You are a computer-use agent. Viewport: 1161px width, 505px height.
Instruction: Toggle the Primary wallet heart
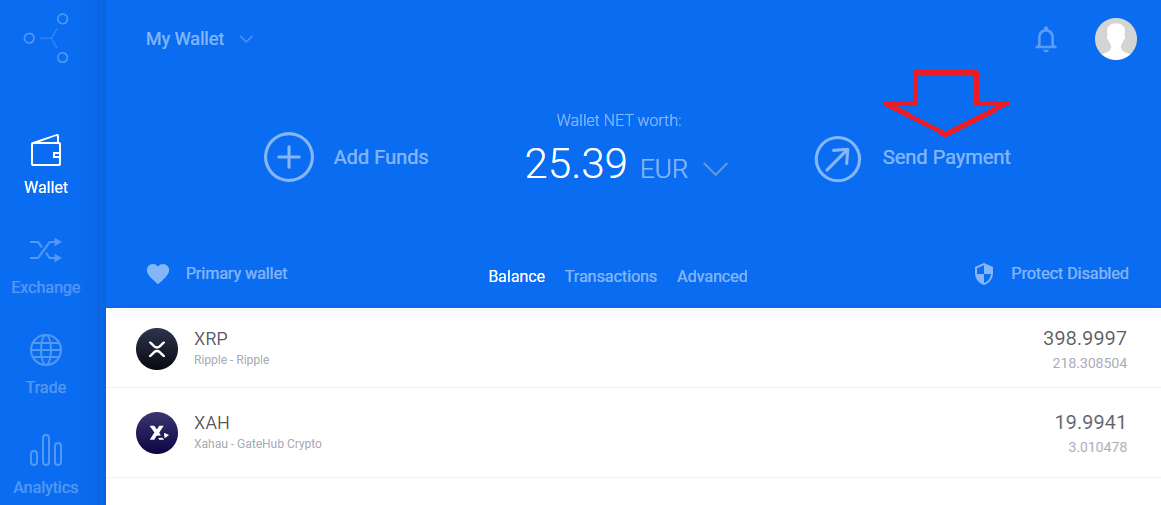click(x=158, y=274)
